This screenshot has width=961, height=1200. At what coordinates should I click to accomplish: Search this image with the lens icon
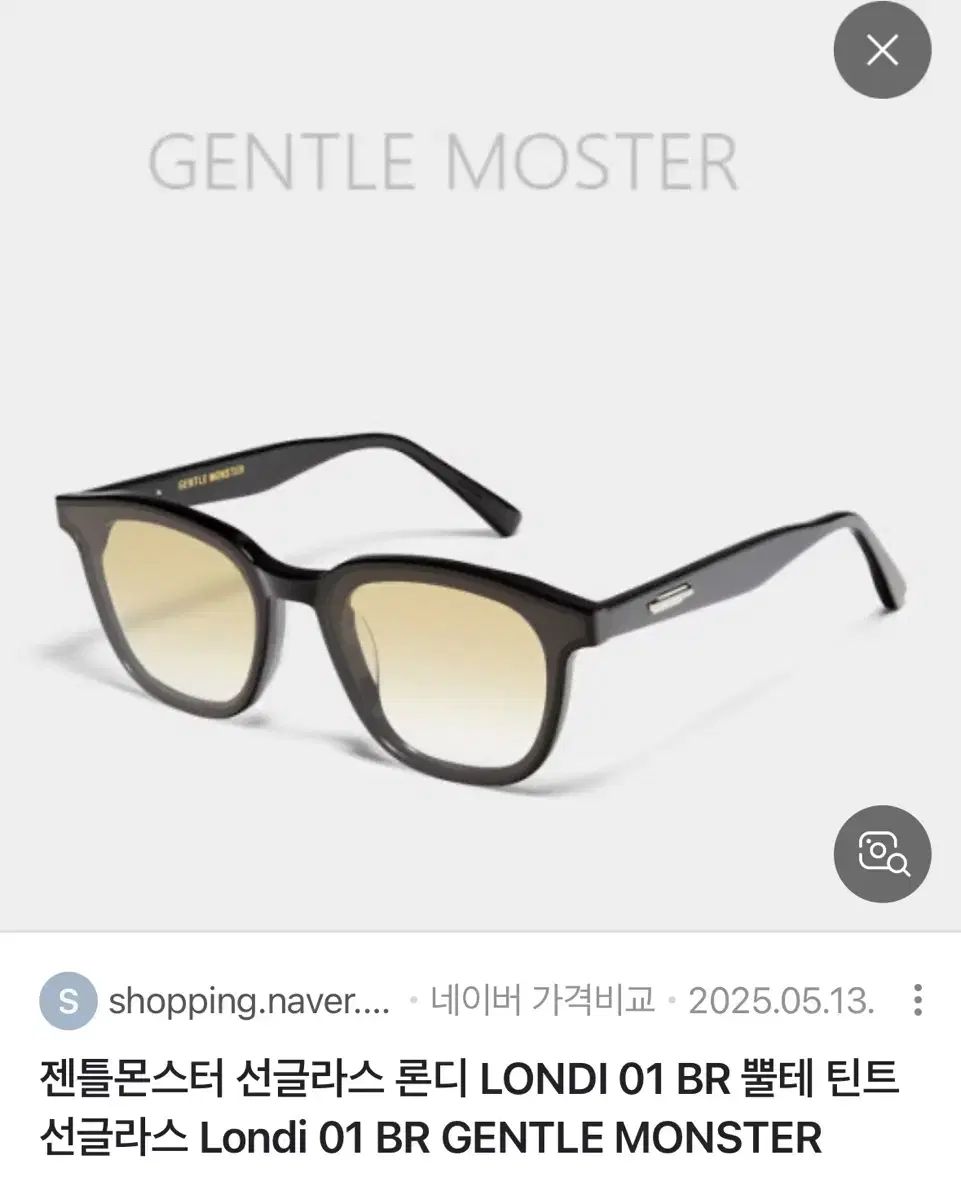(x=882, y=854)
